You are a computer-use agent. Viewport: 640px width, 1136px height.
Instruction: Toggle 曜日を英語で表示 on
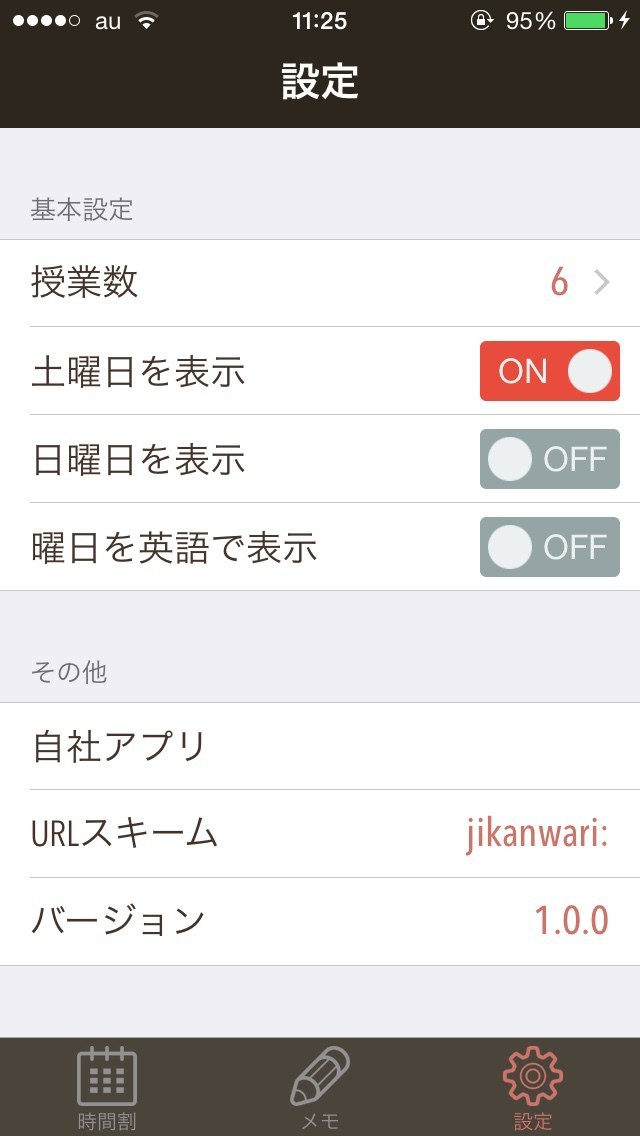tap(549, 547)
